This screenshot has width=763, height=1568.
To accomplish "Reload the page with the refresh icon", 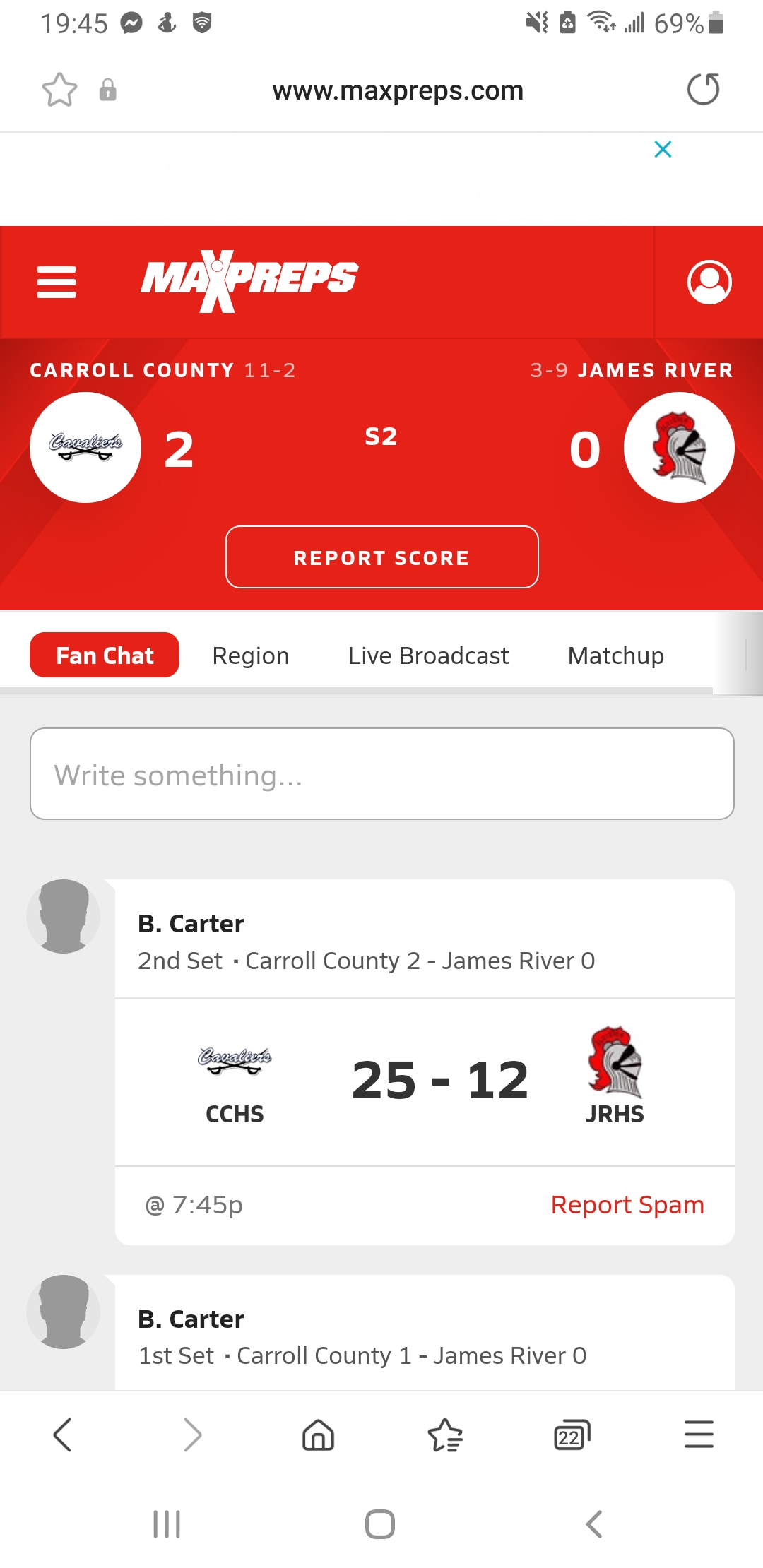I will tap(703, 90).
